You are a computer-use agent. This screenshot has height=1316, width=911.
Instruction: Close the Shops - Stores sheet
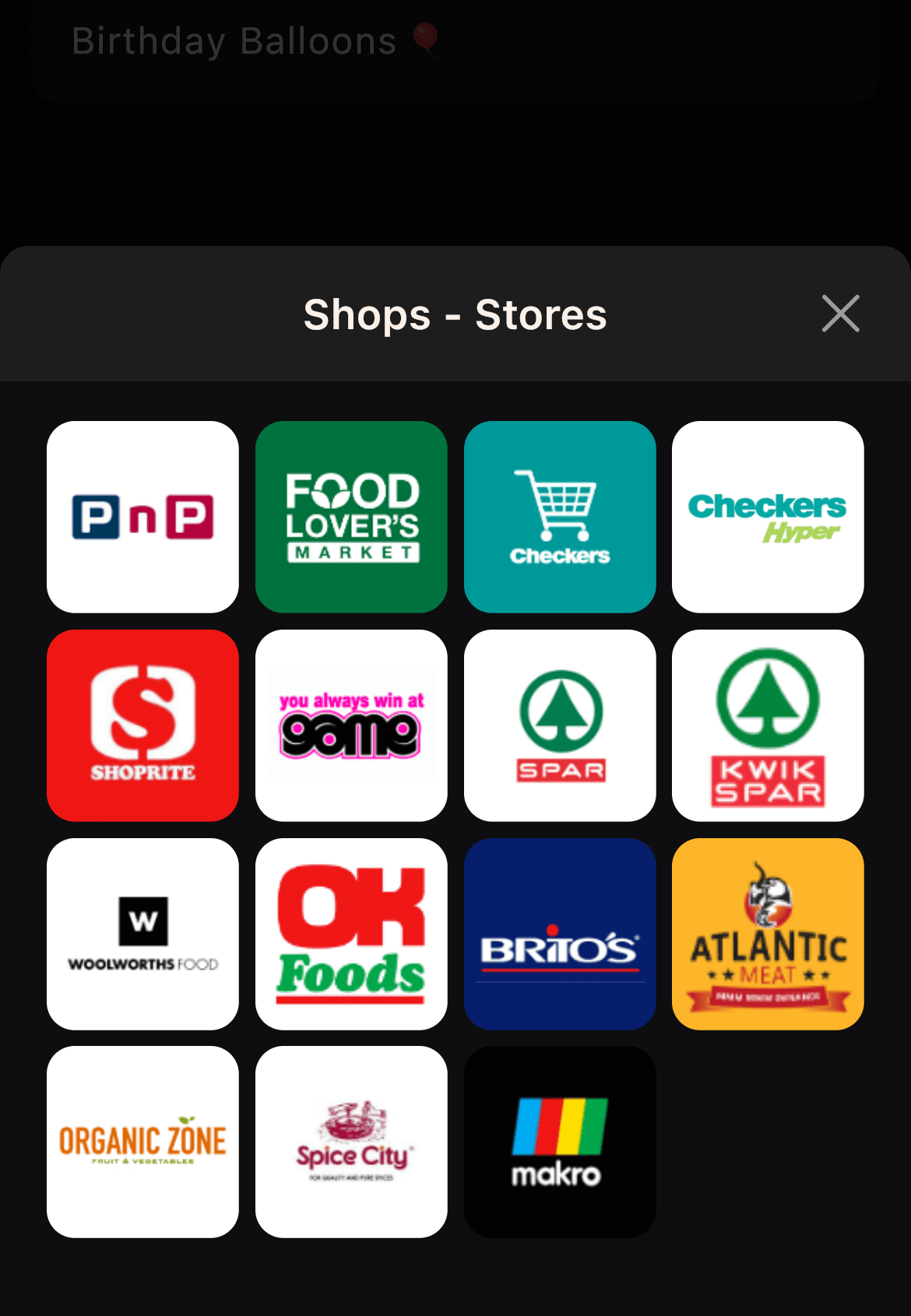click(x=840, y=314)
